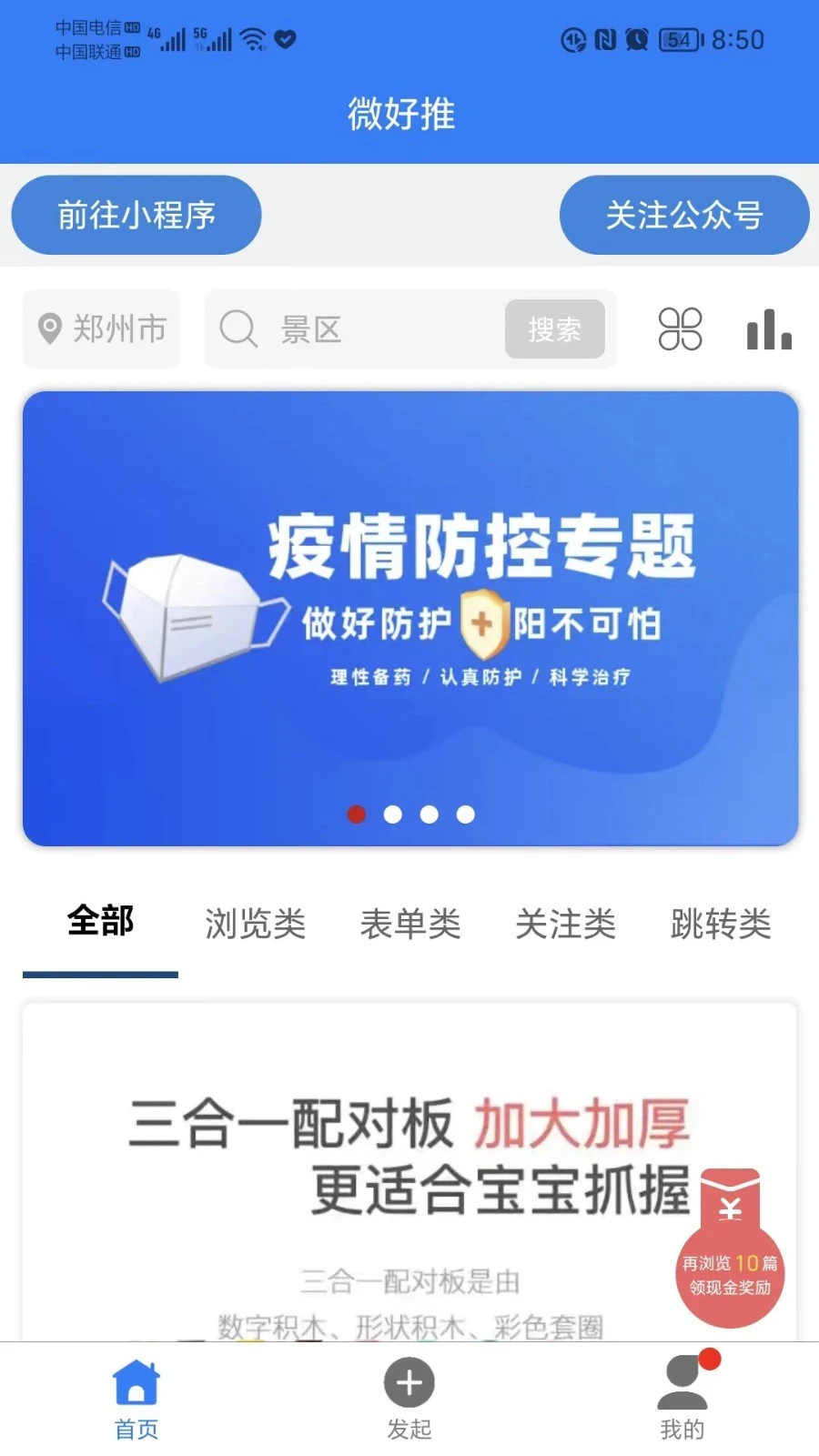Image resolution: width=819 pixels, height=1456 pixels.
Task: Keep the 全部 tab active by tapping it
Action: click(x=100, y=921)
